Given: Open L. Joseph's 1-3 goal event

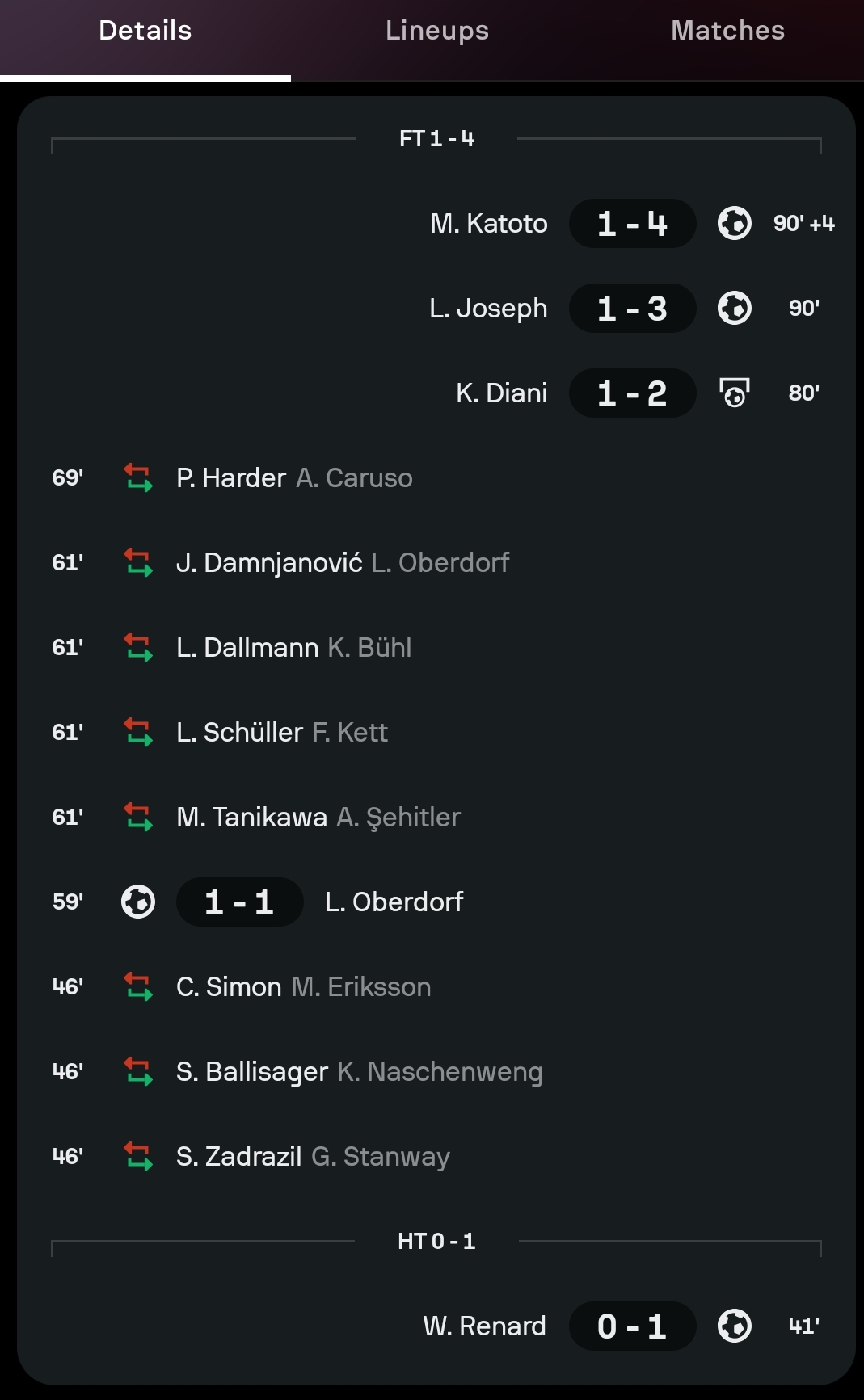Looking at the screenshot, I should (632, 309).
